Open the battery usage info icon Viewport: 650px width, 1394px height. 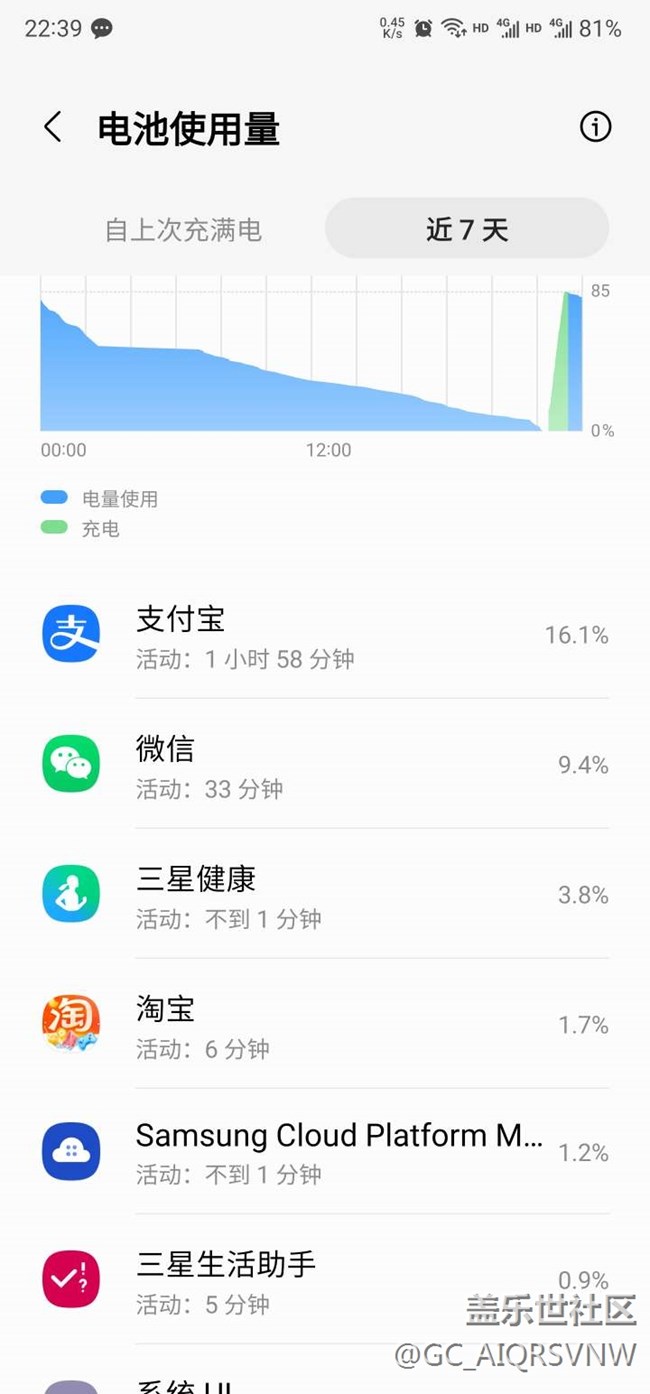(595, 127)
